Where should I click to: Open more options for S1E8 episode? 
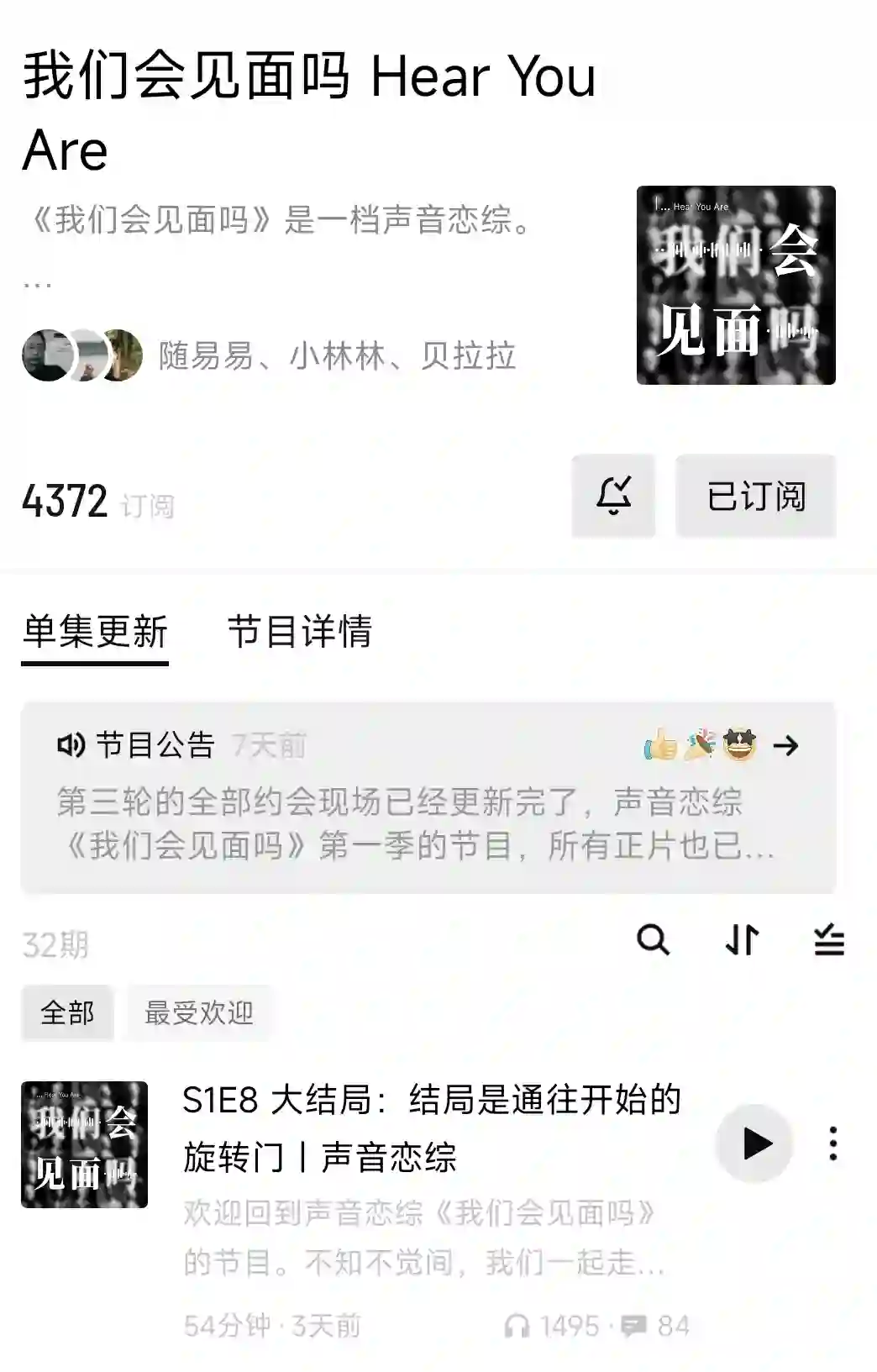(832, 1143)
